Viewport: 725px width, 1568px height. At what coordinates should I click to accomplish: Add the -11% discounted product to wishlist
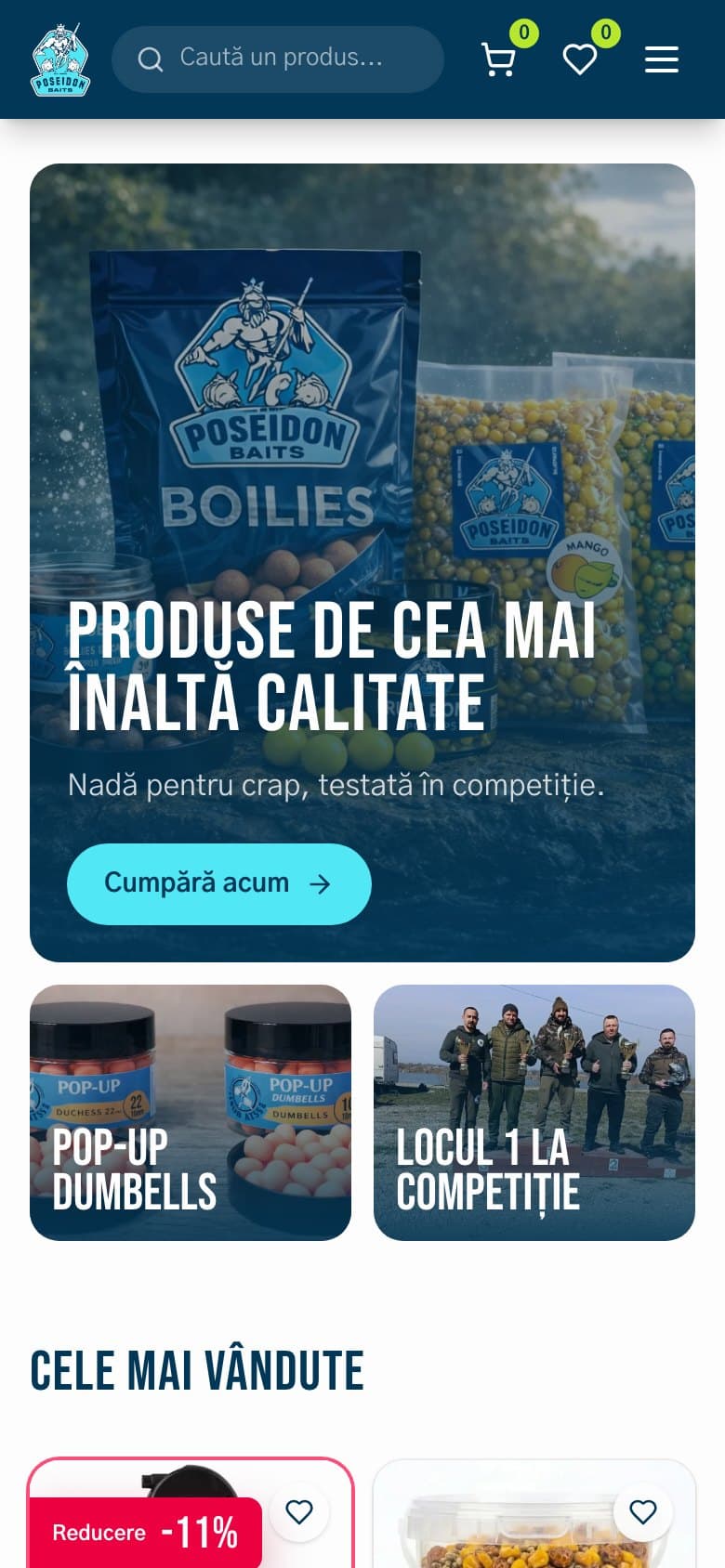pos(299,1511)
